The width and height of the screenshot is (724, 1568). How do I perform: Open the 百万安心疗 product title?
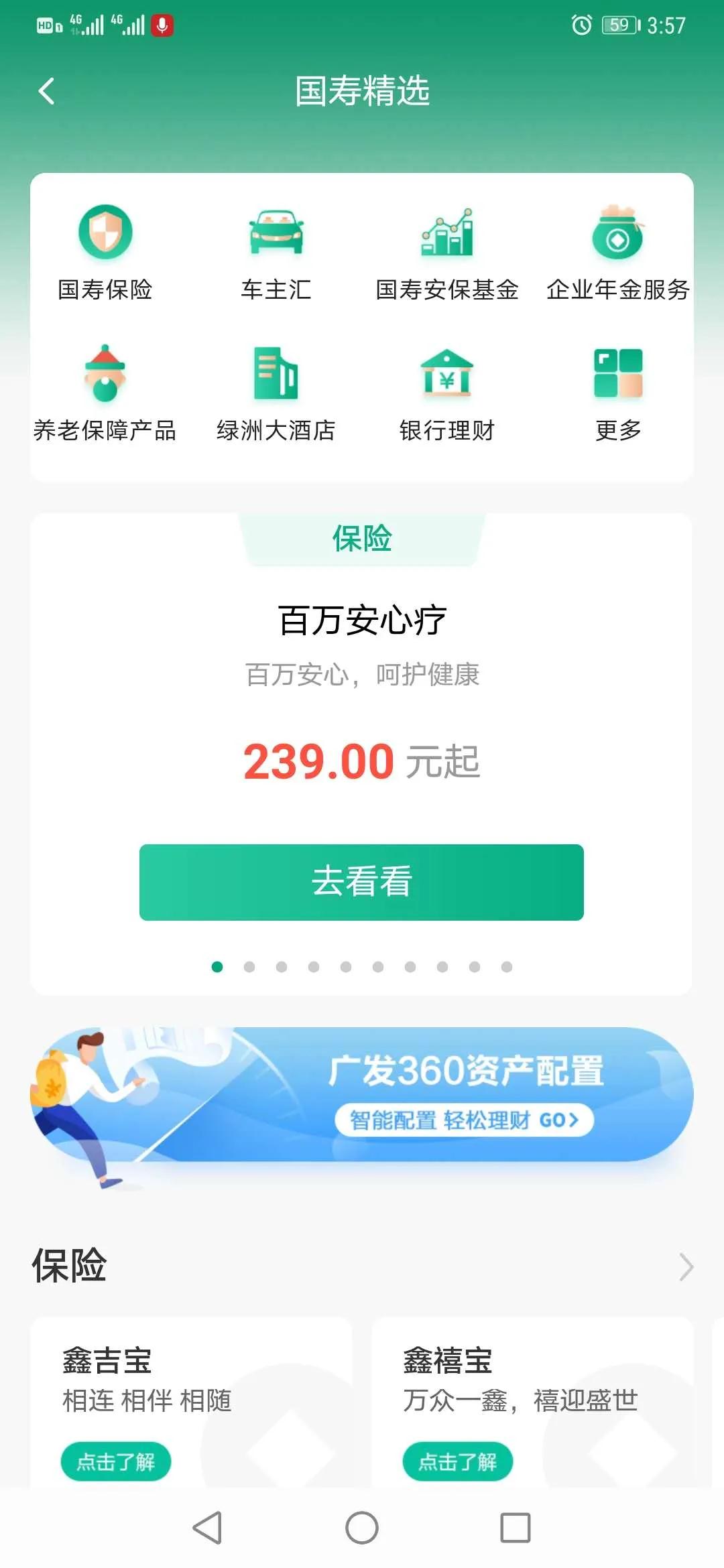[x=361, y=622]
